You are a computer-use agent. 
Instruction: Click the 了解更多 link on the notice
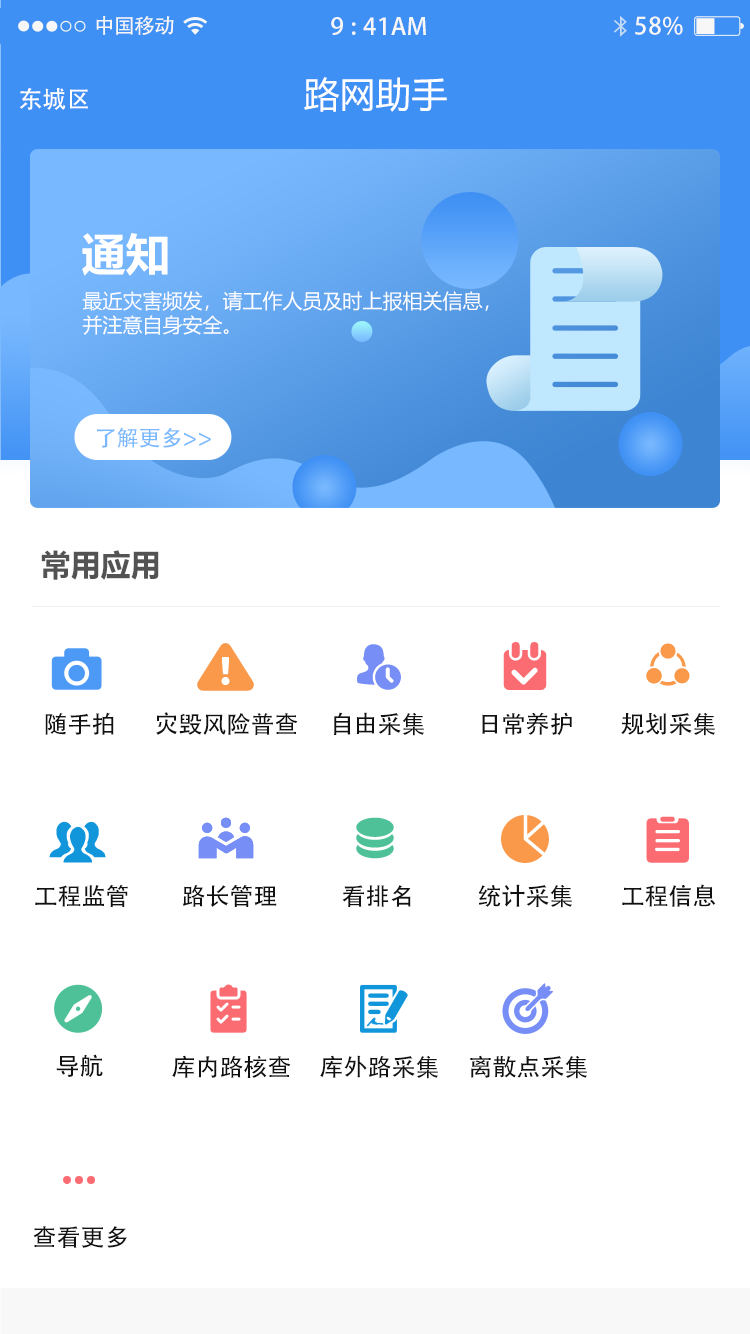tap(152, 437)
